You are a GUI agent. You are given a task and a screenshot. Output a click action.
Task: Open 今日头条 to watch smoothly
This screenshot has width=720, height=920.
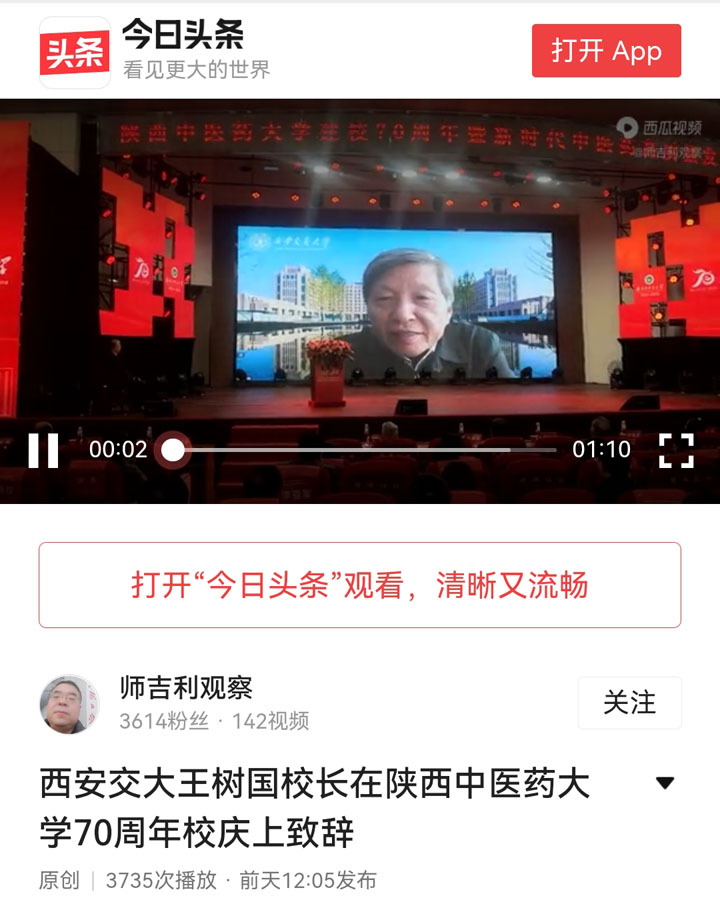(360, 585)
